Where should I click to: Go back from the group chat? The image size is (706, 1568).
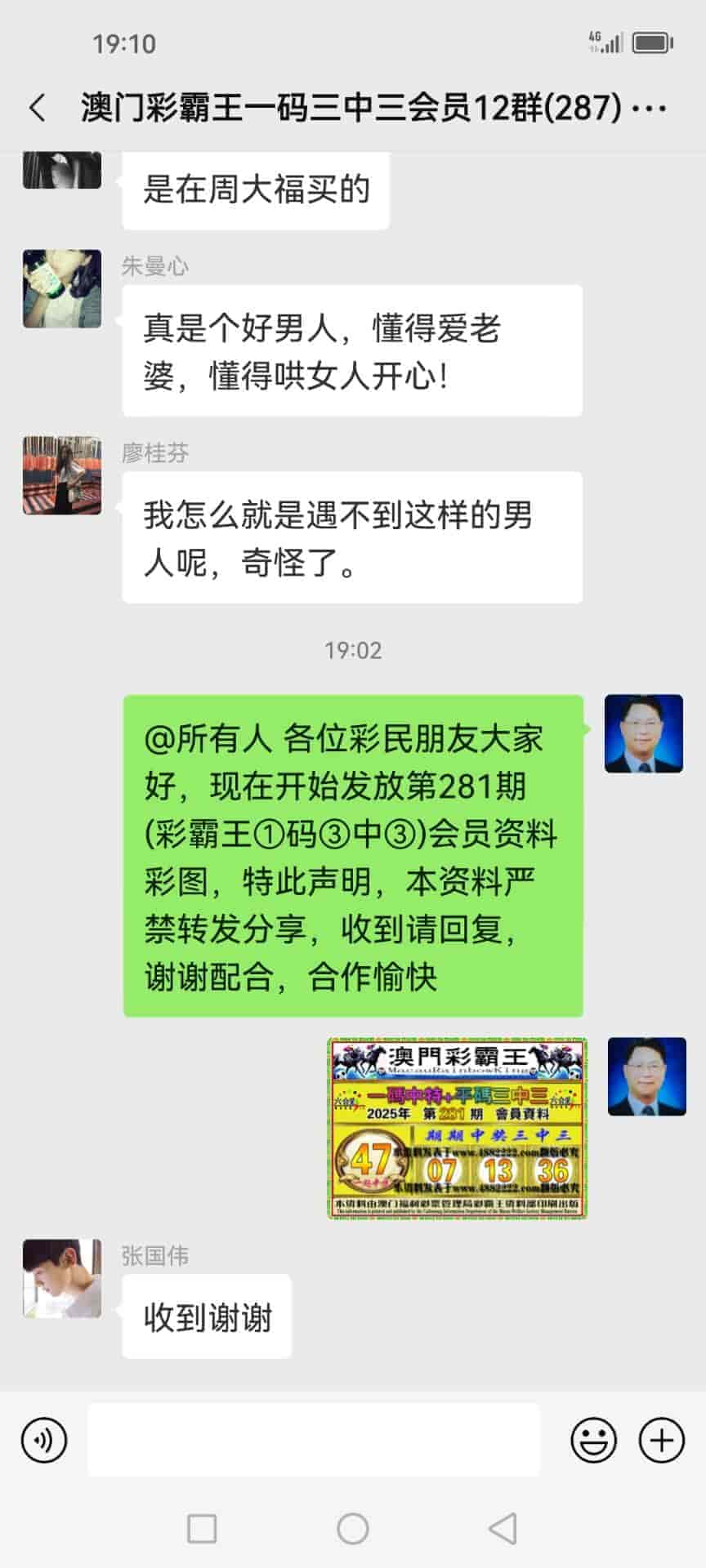tap(38, 108)
